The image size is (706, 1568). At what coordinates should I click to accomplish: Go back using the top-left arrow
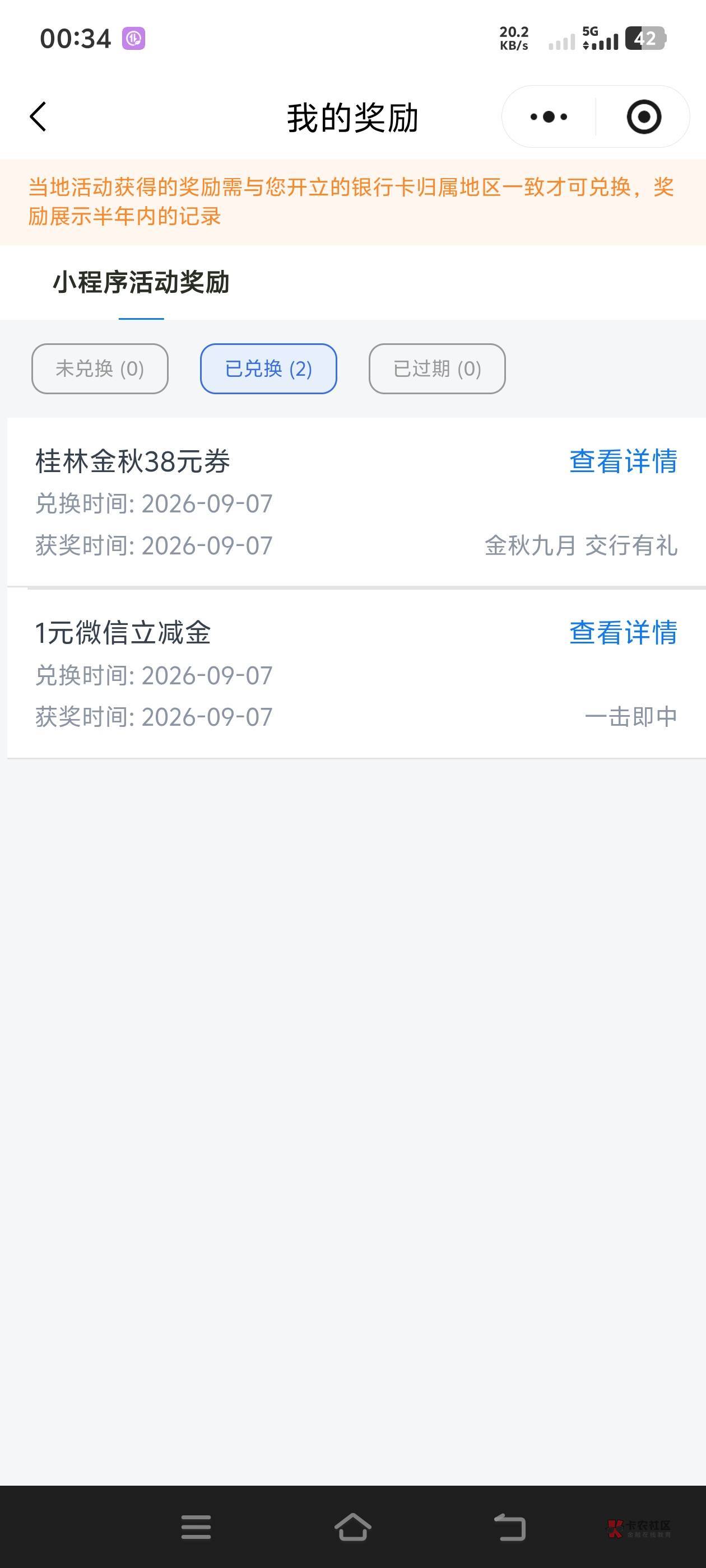click(x=38, y=116)
